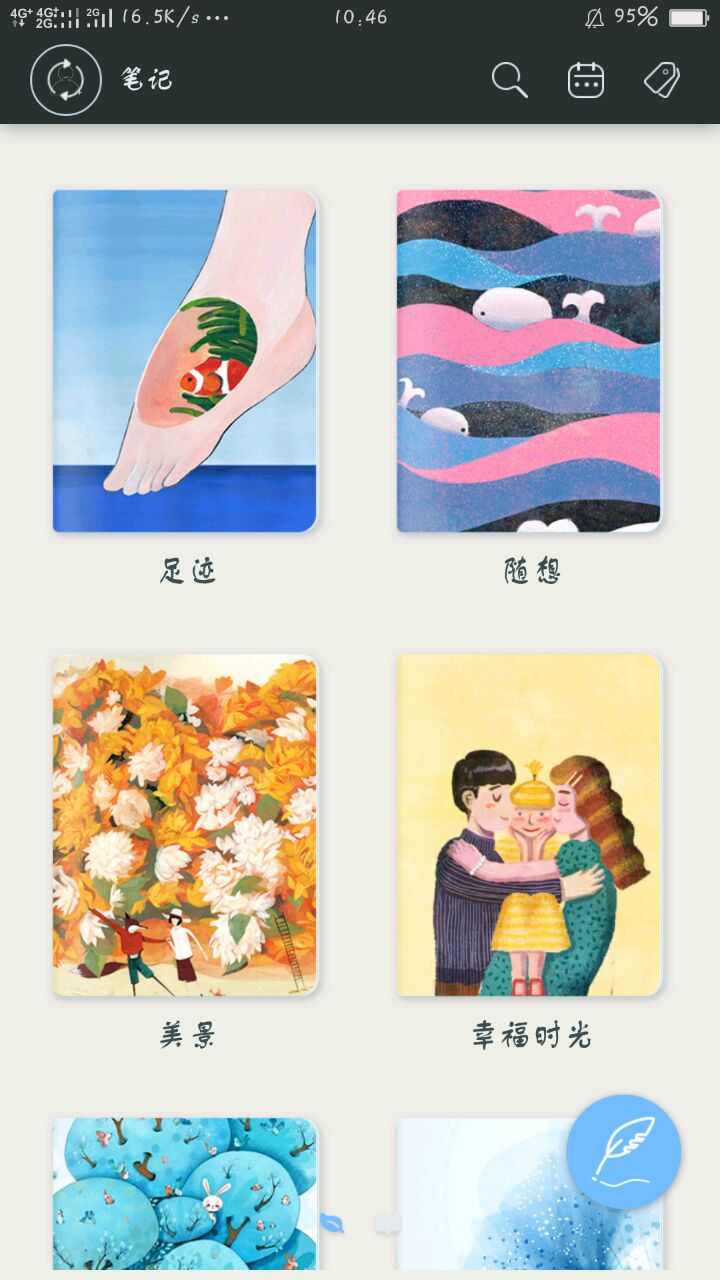The height and width of the screenshot is (1280, 720).
Task: Open the 随想 notebook
Action: tap(529, 361)
